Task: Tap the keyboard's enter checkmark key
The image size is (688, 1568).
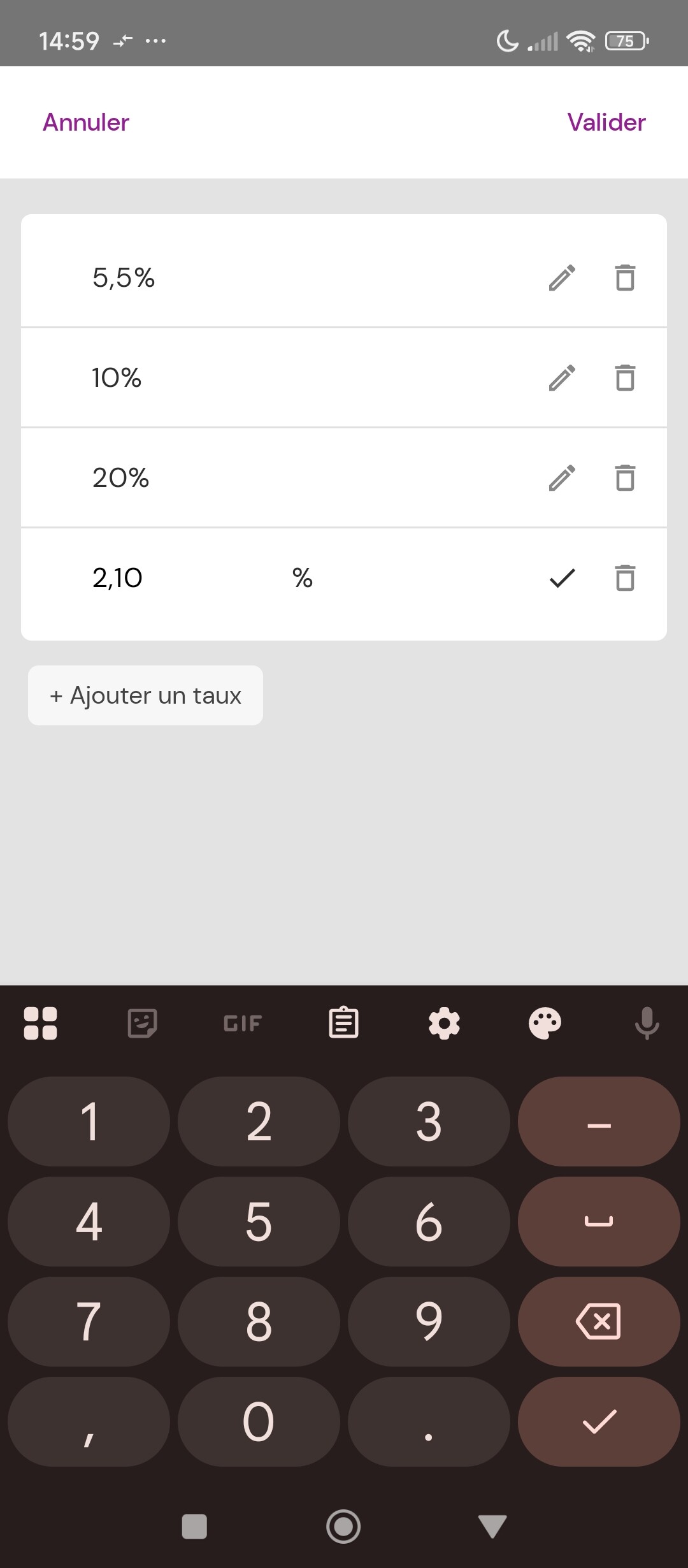Action: (598, 1421)
